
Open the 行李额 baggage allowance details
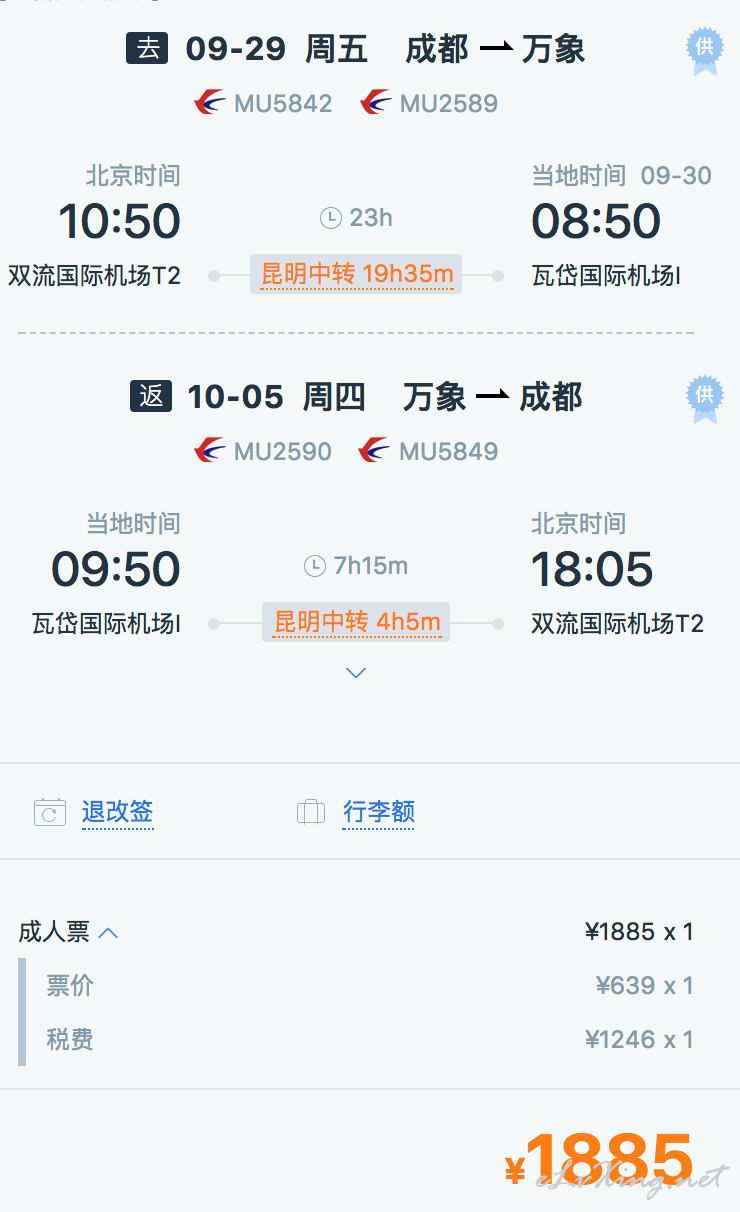coord(378,812)
